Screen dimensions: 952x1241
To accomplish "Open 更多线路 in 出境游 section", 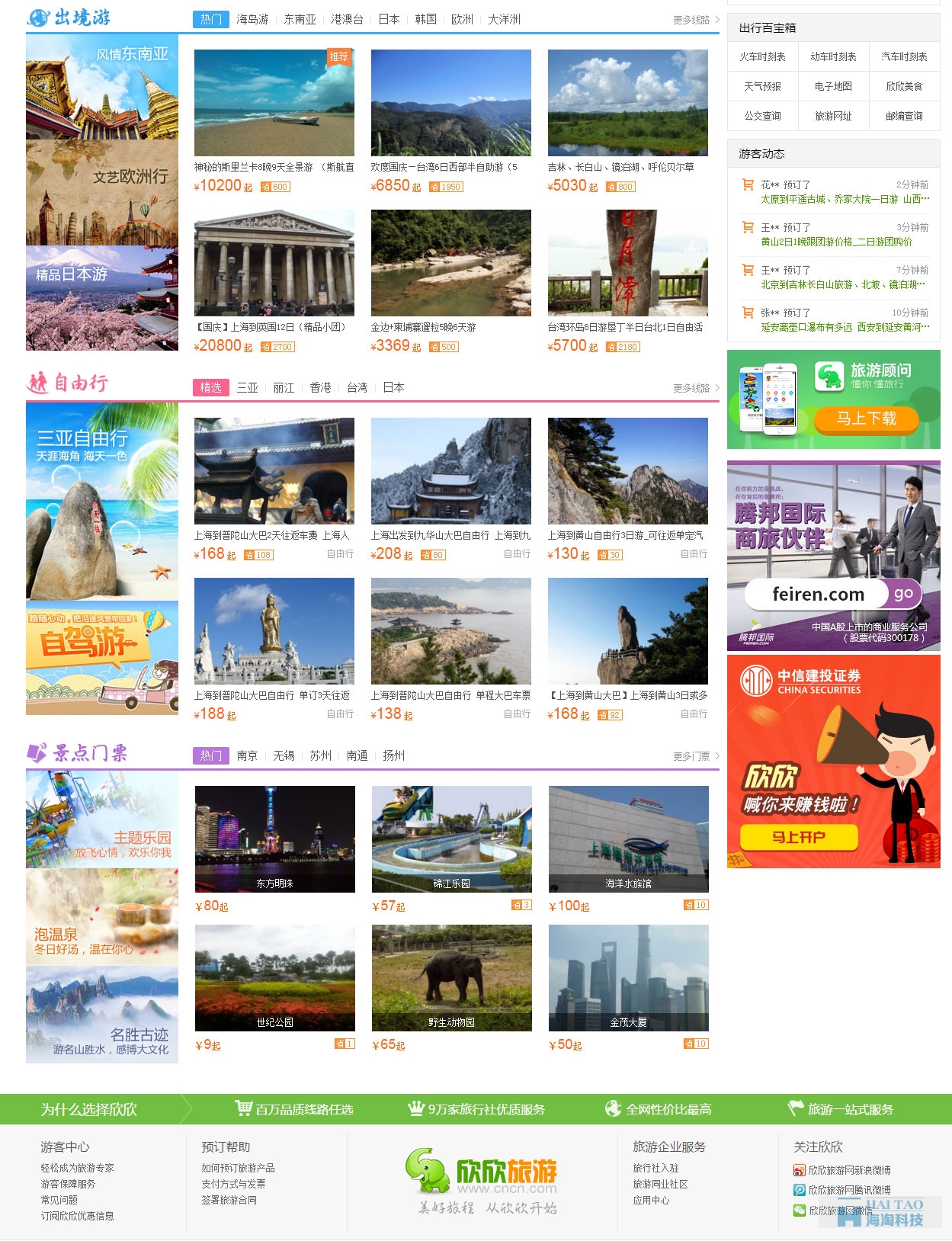I will coord(695,20).
